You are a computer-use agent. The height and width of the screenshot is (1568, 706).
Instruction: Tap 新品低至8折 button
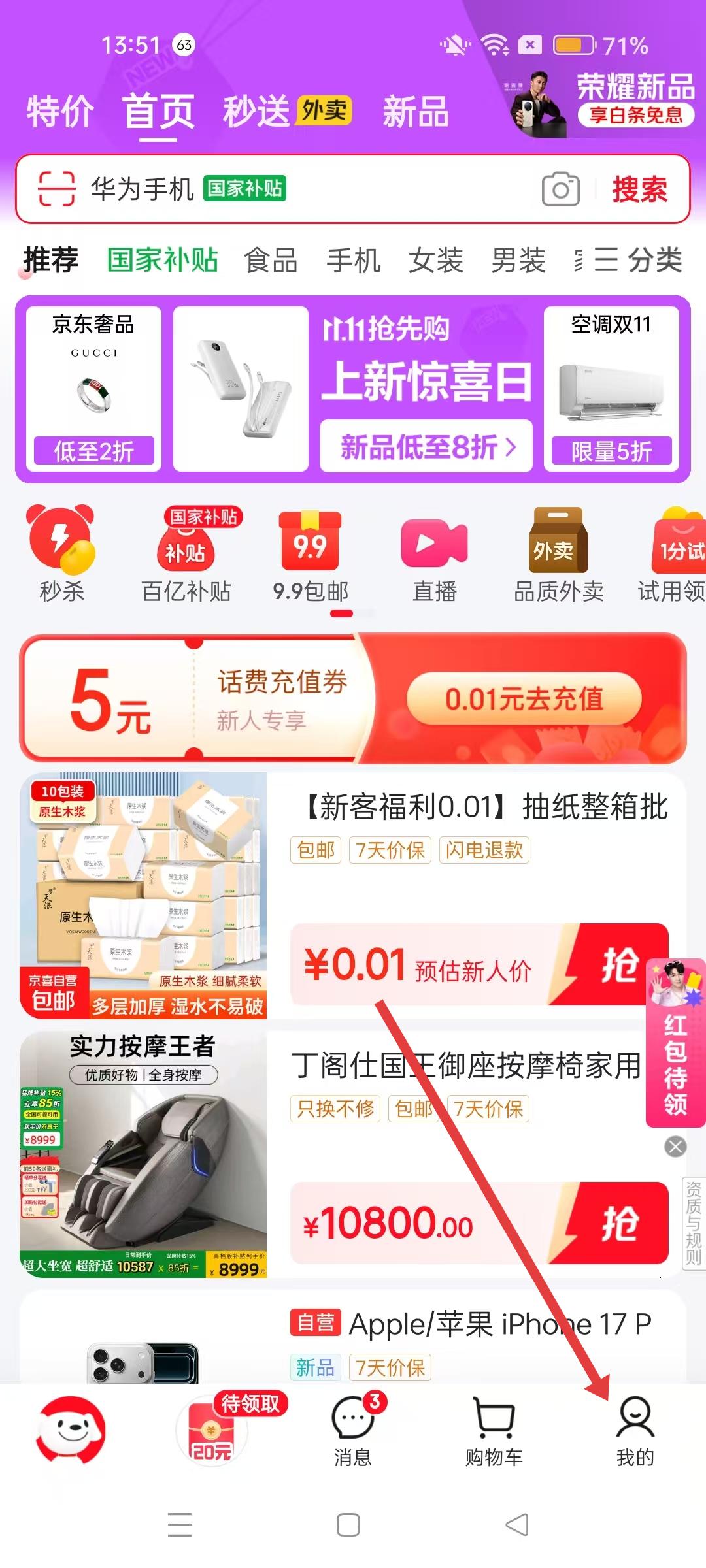tap(426, 447)
